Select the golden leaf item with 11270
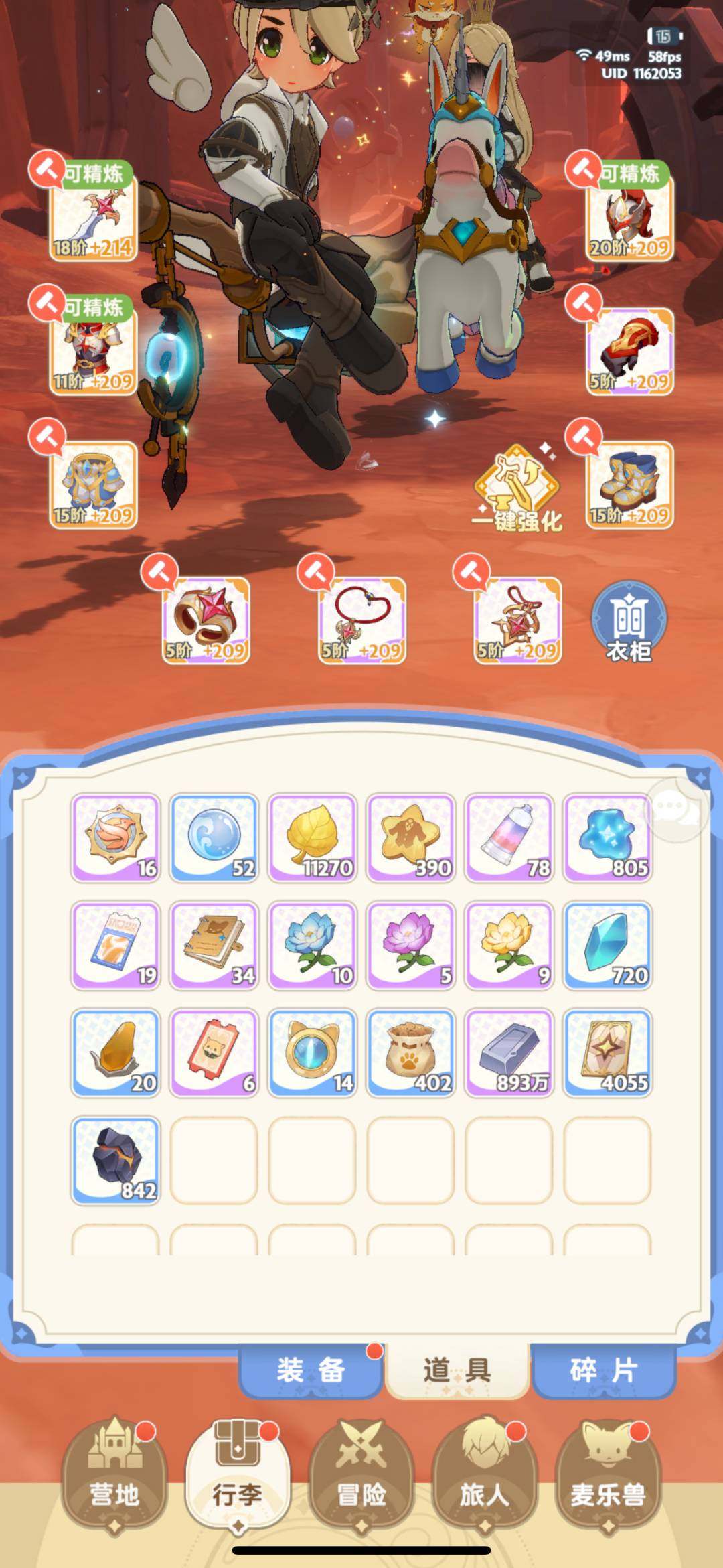This screenshot has width=723, height=1568. (x=313, y=838)
